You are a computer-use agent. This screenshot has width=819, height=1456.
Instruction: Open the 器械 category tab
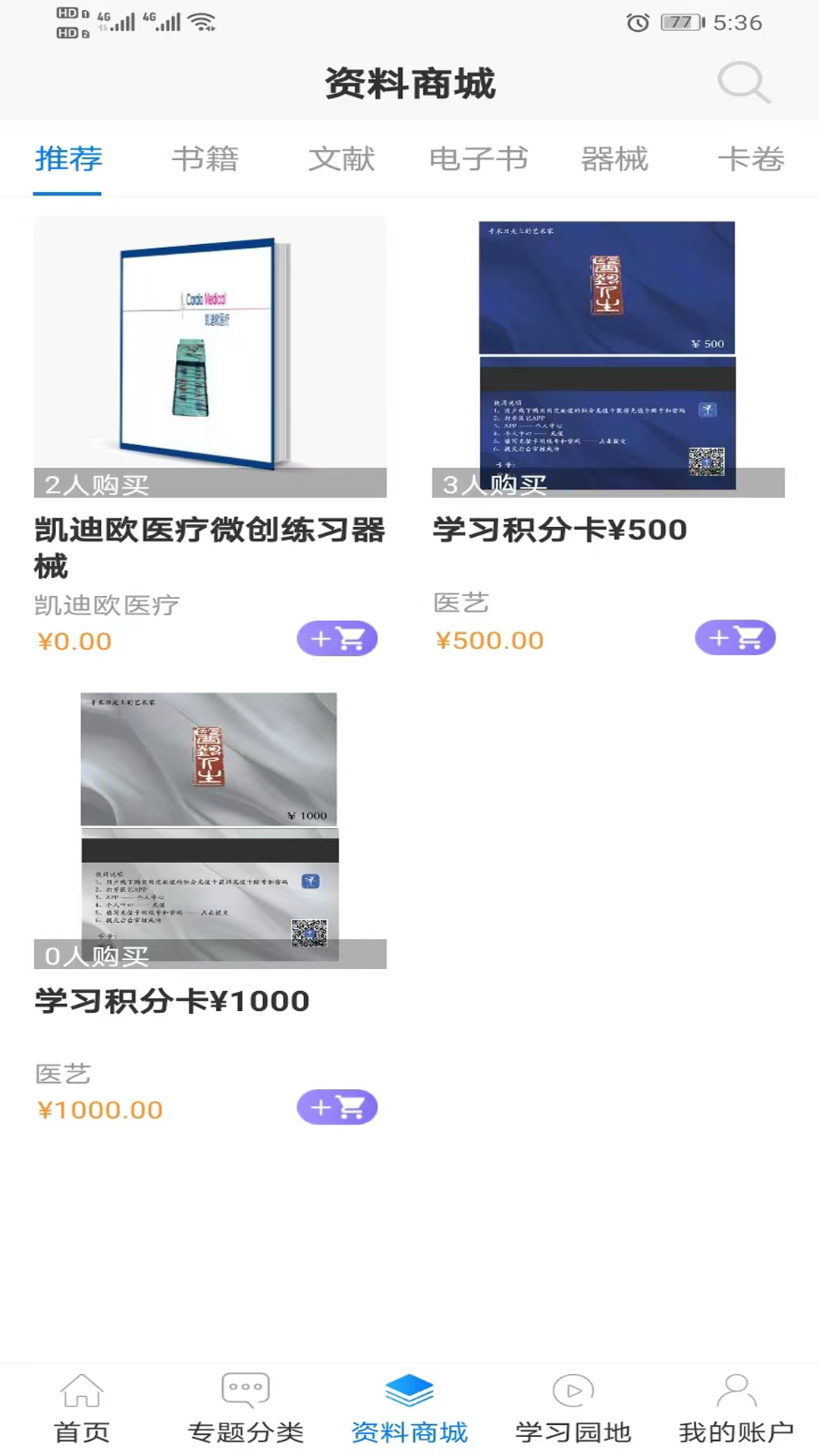614,159
